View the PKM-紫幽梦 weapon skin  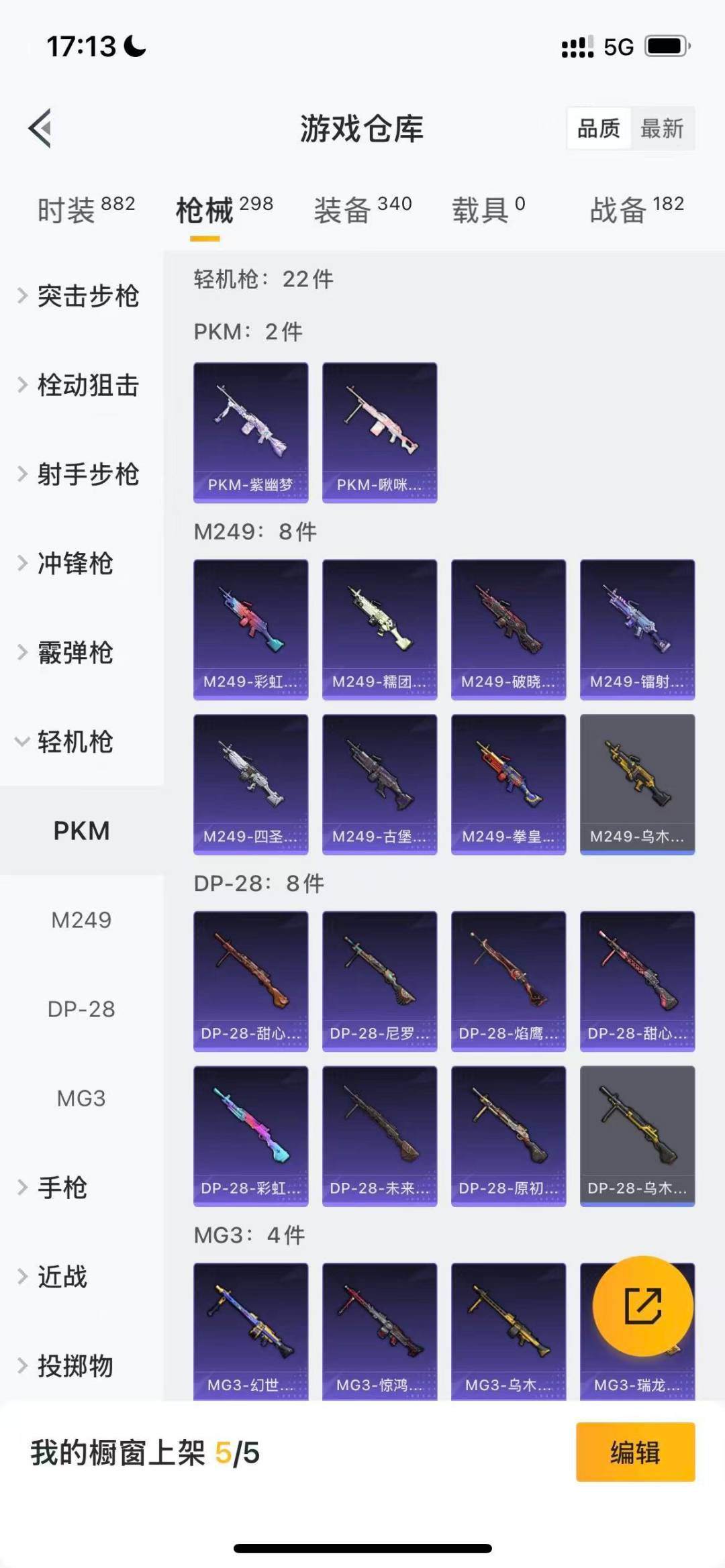coord(250,431)
